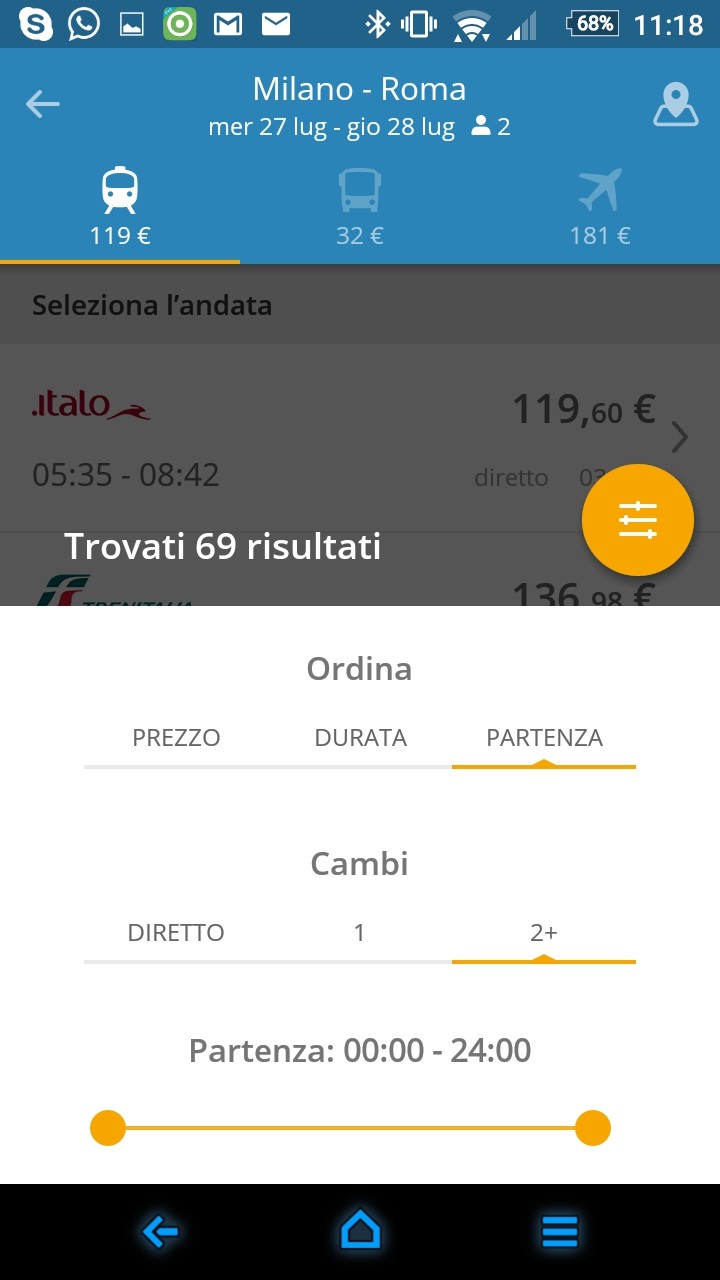
Task: Sort results by Partenza
Action: tap(544, 738)
